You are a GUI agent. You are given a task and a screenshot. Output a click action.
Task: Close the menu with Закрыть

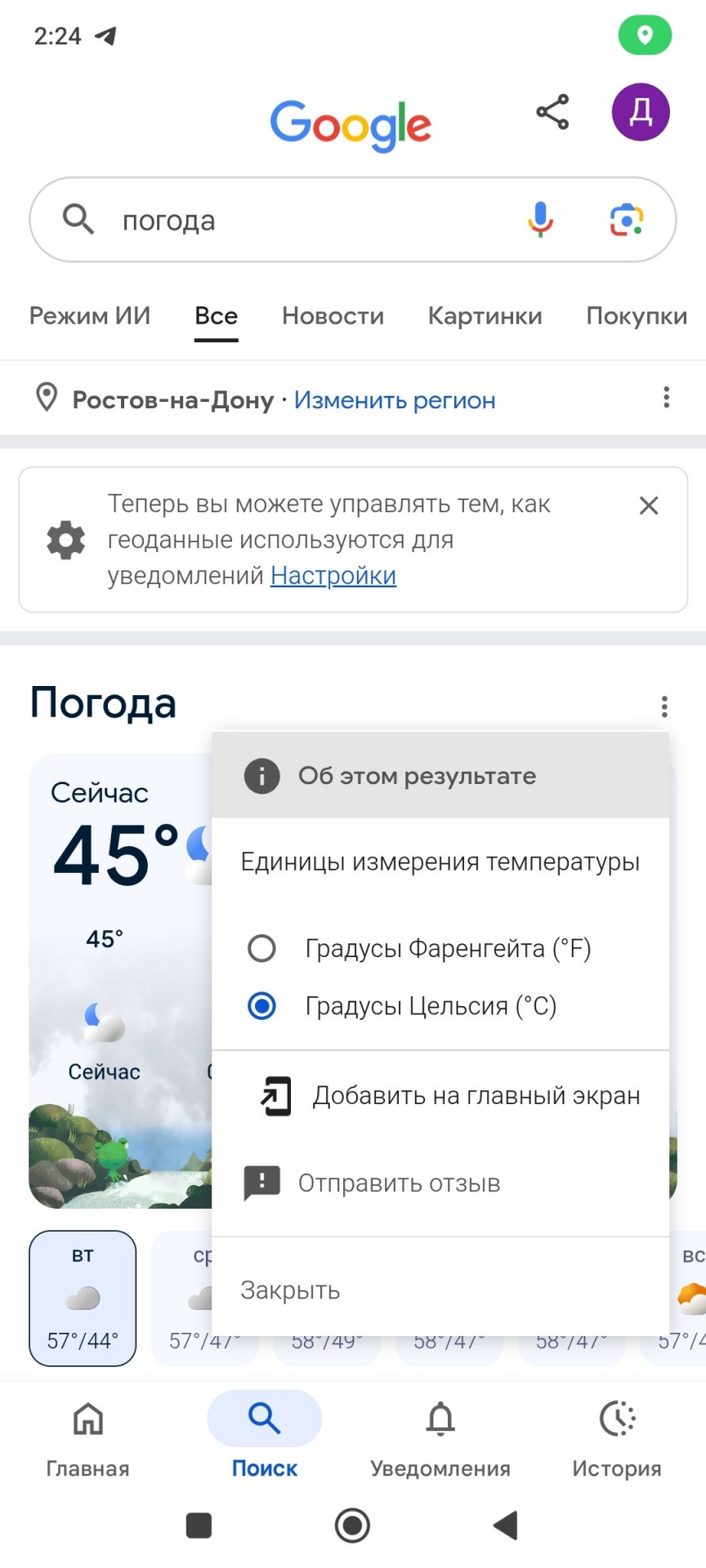pos(290,1290)
